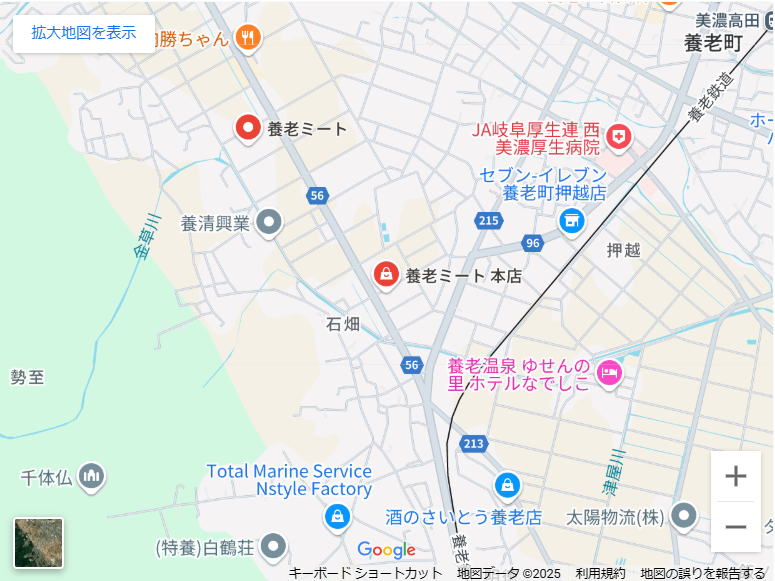Open the 西美濃厚生病院 hospital marker
Screen dimensions: 775x581
pyautogui.click(x=619, y=136)
